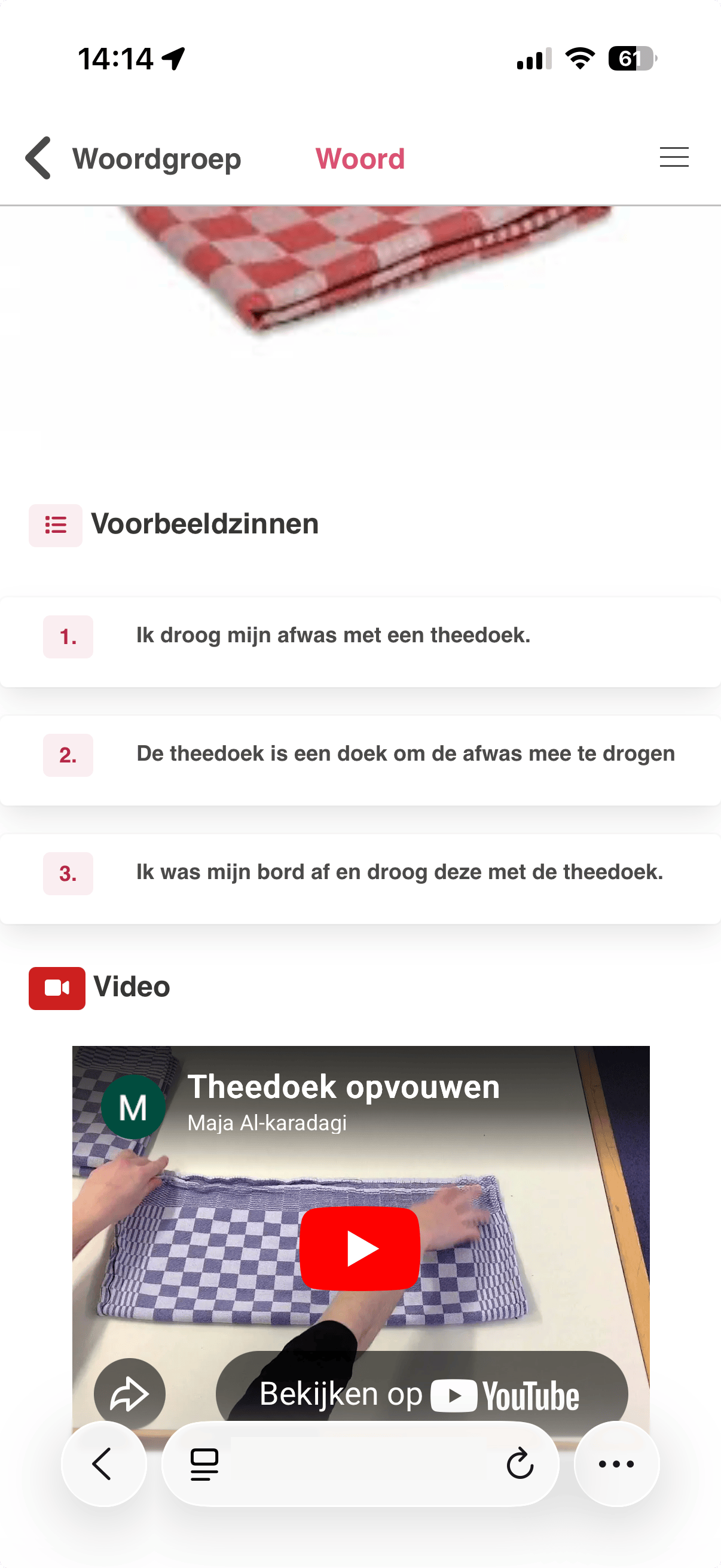721x1568 pixels.
Task: Tap the share arrow on the video
Action: pyautogui.click(x=129, y=1394)
